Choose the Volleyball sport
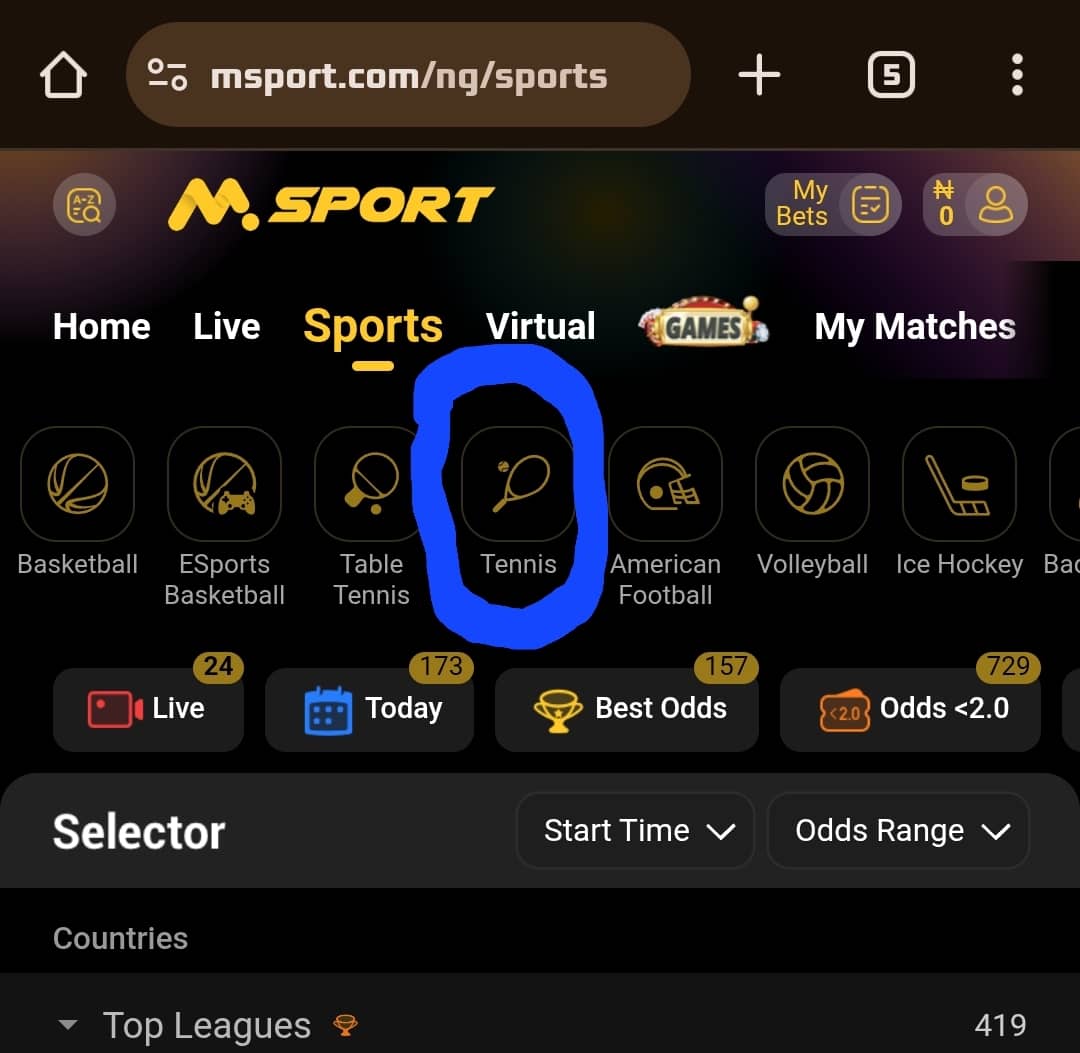The height and width of the screenshot is (1053, 1080). coord(812,485)
